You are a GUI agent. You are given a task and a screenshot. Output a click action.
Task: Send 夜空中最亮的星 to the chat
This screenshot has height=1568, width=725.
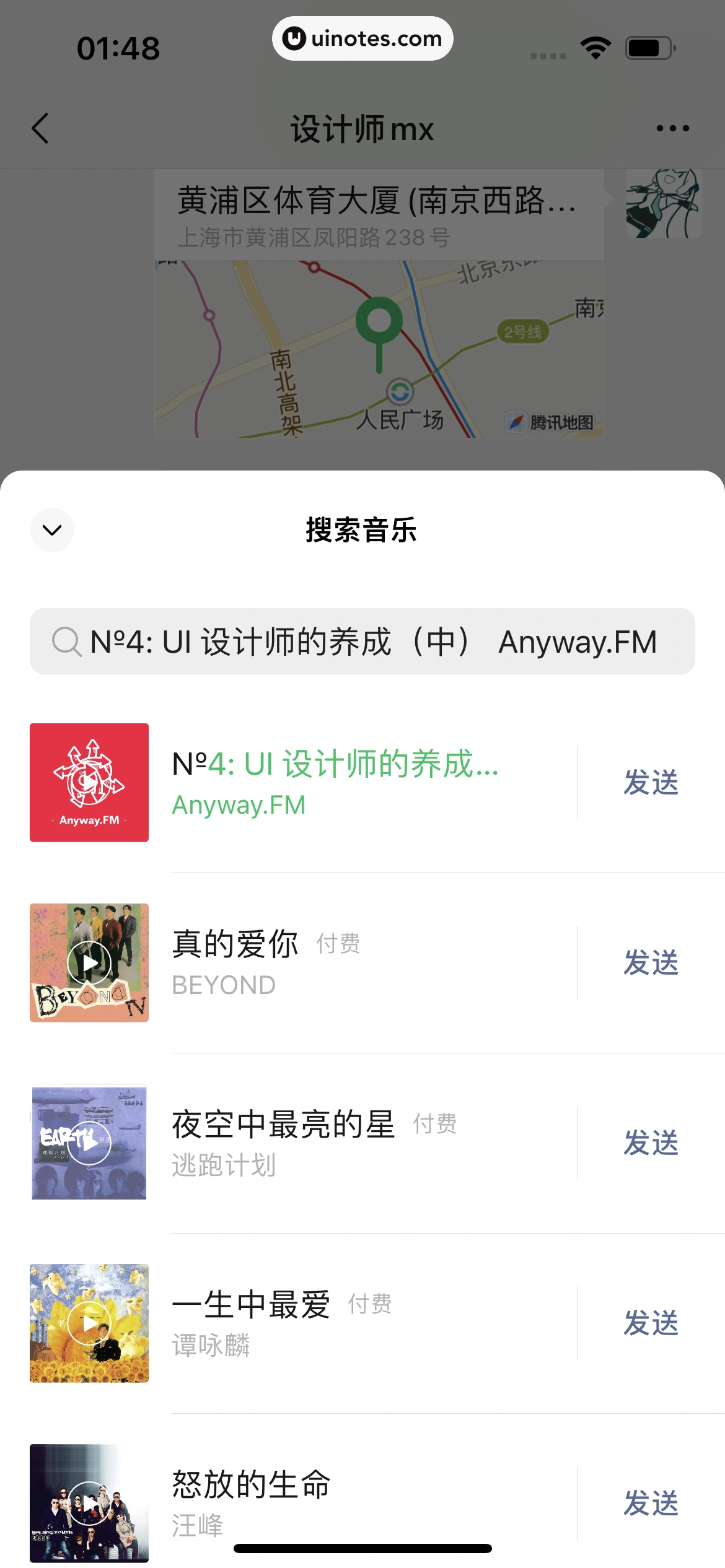(x=651, y=1143)
